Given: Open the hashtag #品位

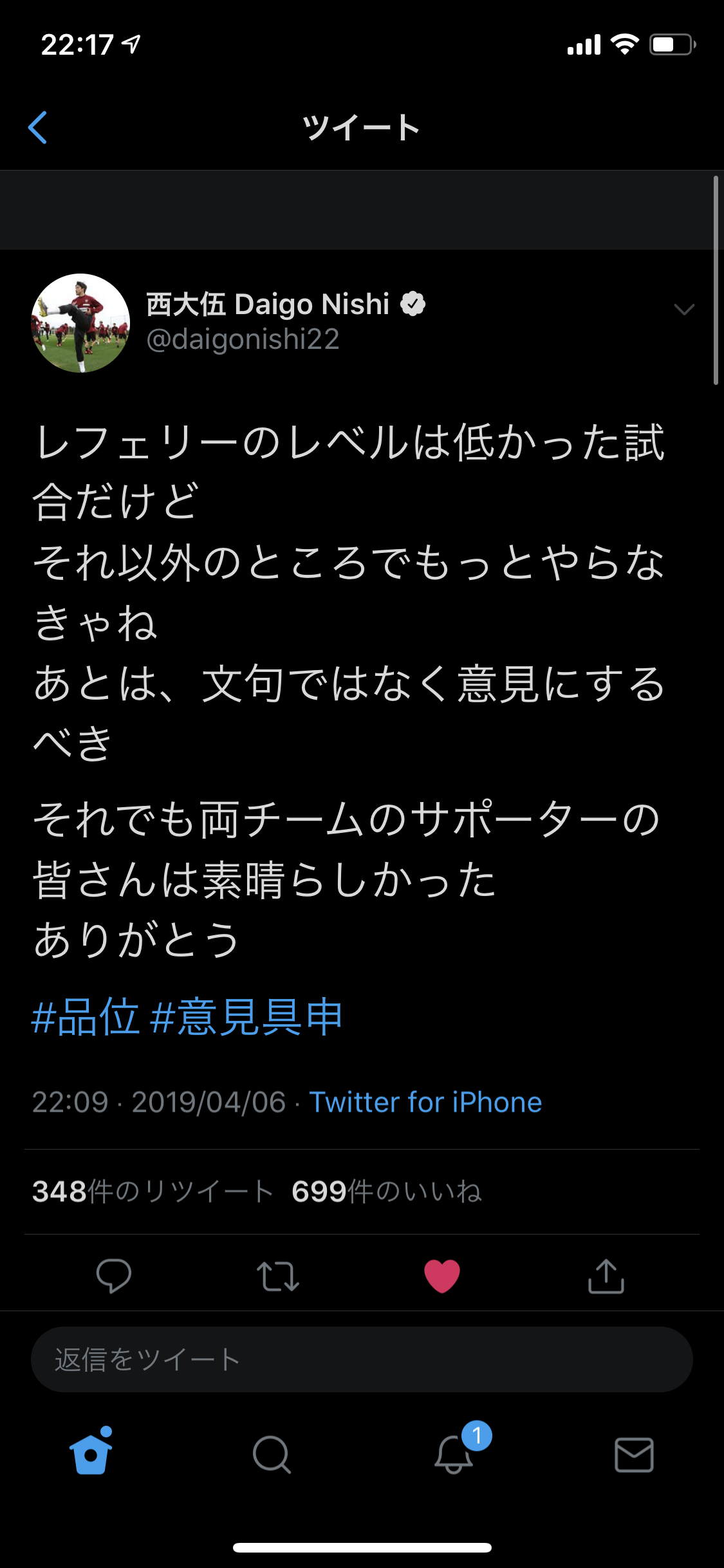Looking at the screenshot, I should point(85,1017).
